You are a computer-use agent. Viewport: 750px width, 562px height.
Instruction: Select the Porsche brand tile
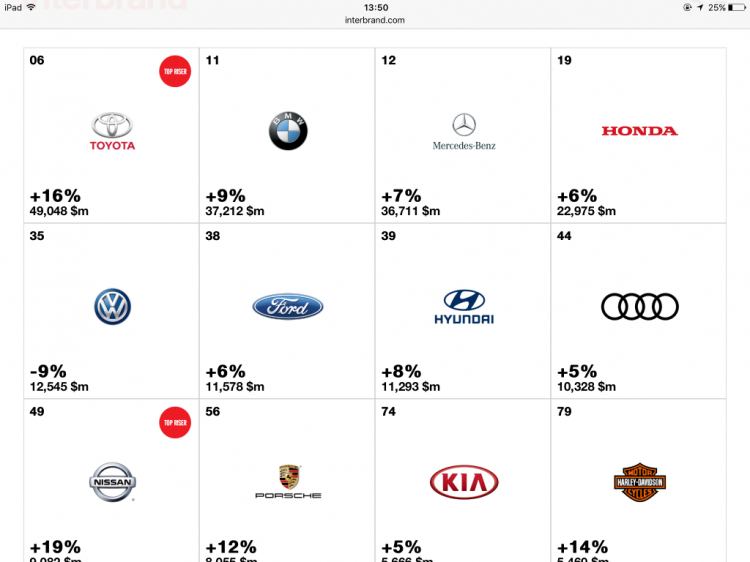click(x=288, y=482)
